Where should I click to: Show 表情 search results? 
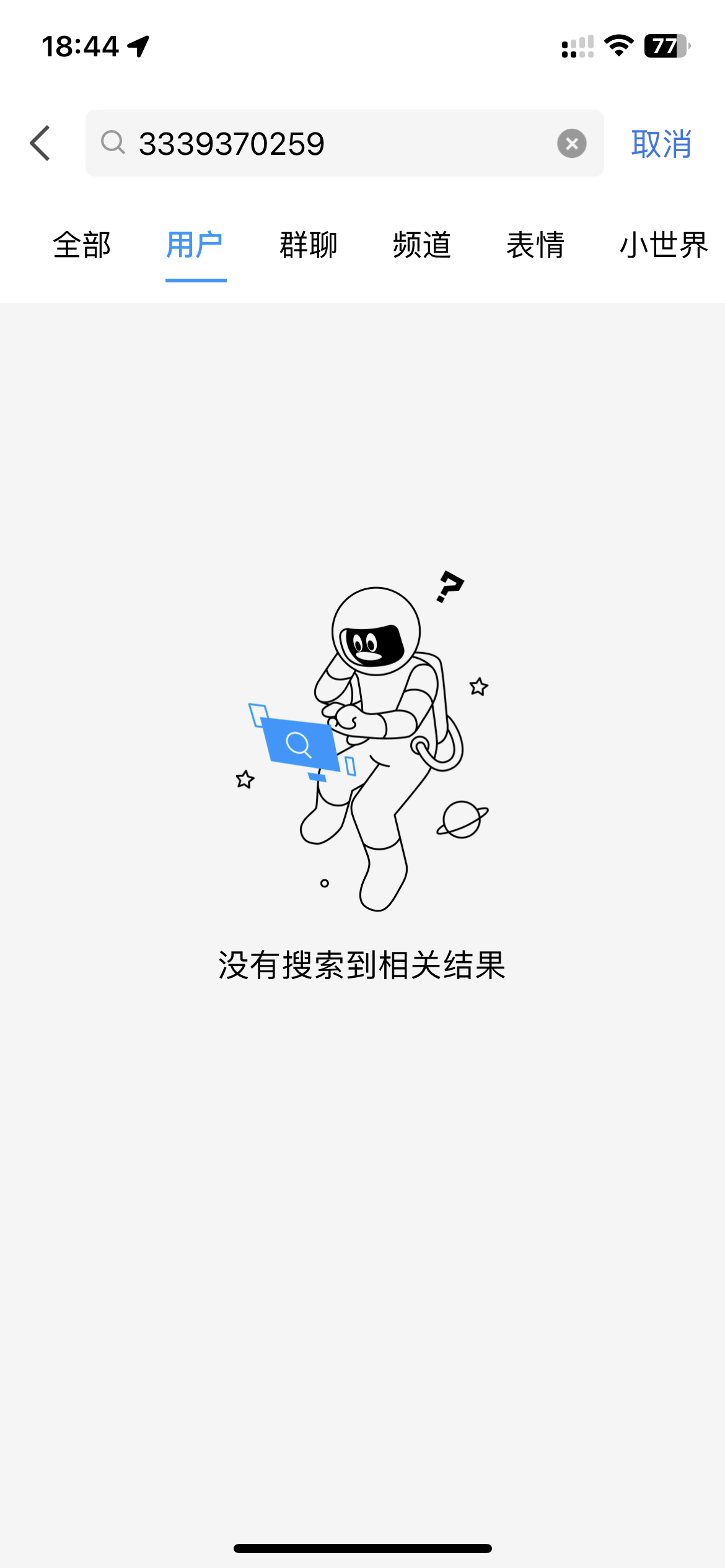click(x=535, y=245)
